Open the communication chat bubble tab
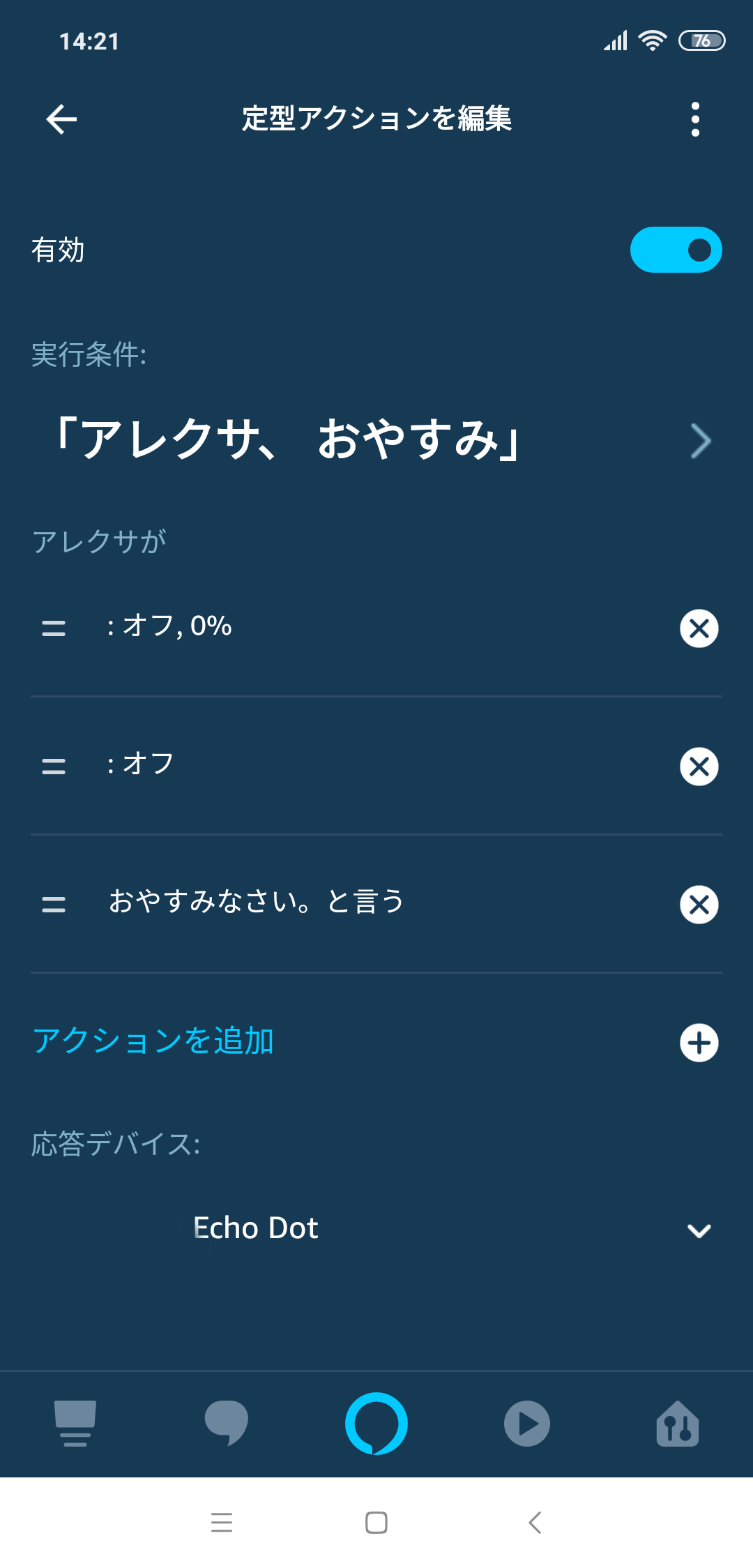Screen dimensions: 753x1568 point(226,1424)
